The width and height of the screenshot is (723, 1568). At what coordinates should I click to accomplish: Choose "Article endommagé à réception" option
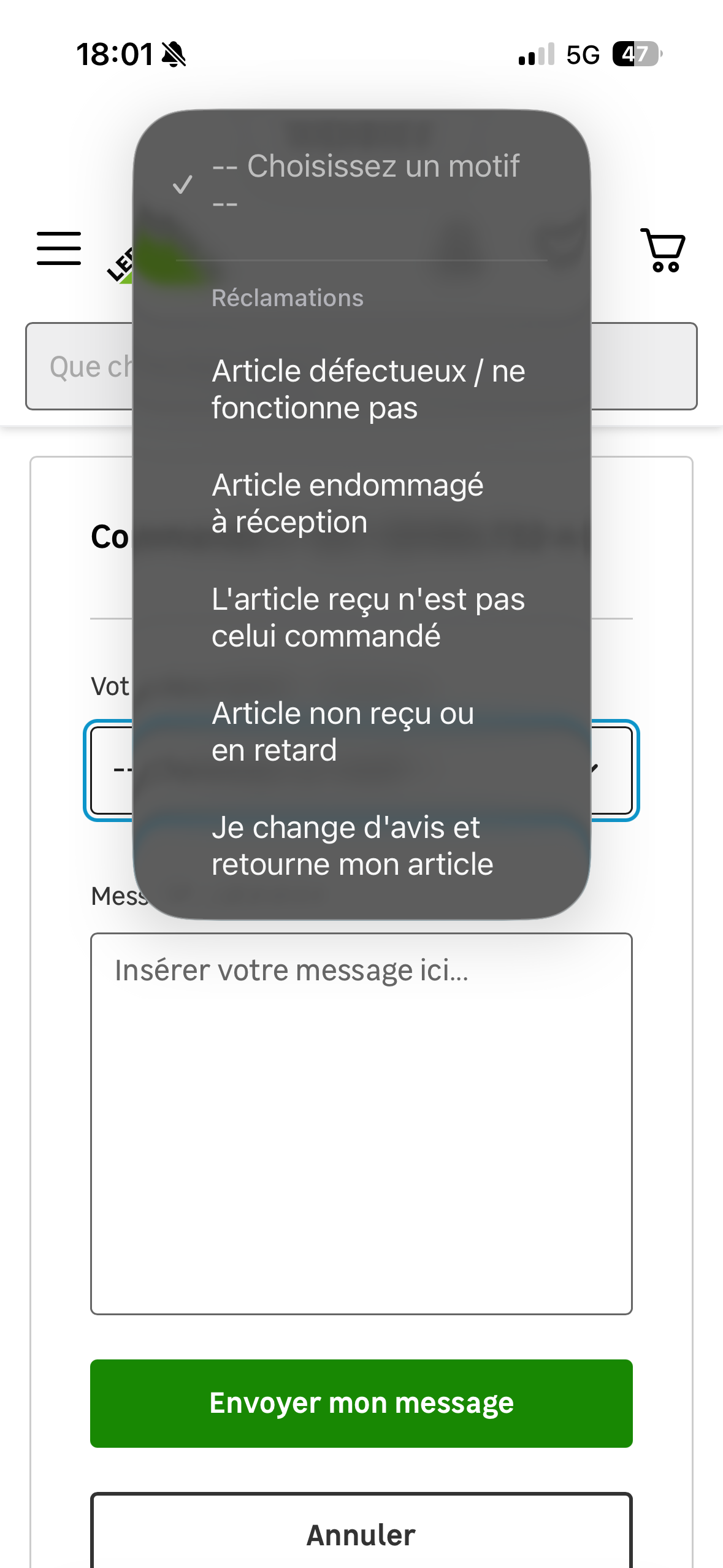tap(362, 504)
